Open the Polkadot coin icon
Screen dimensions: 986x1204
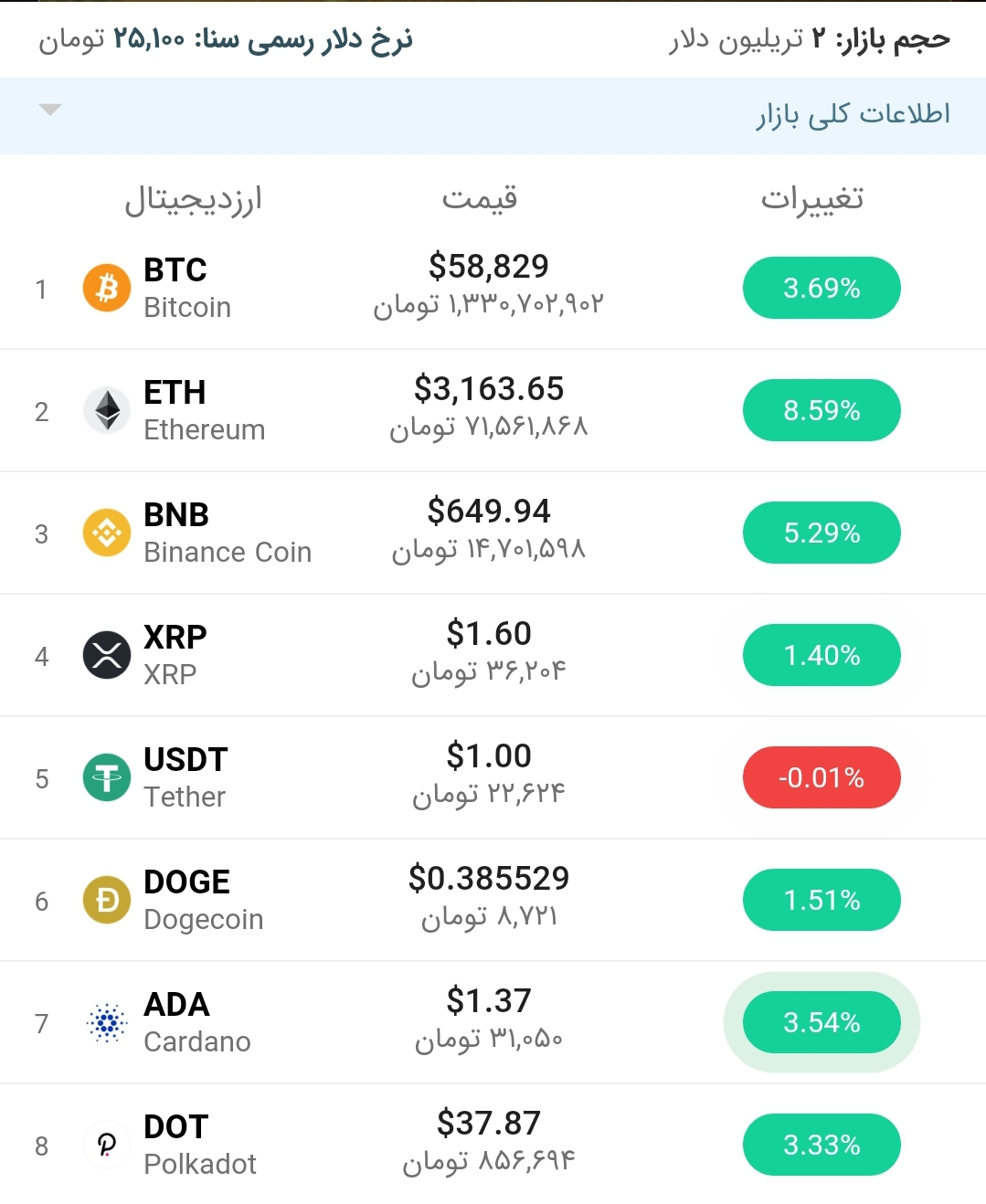click(106, 1145)
